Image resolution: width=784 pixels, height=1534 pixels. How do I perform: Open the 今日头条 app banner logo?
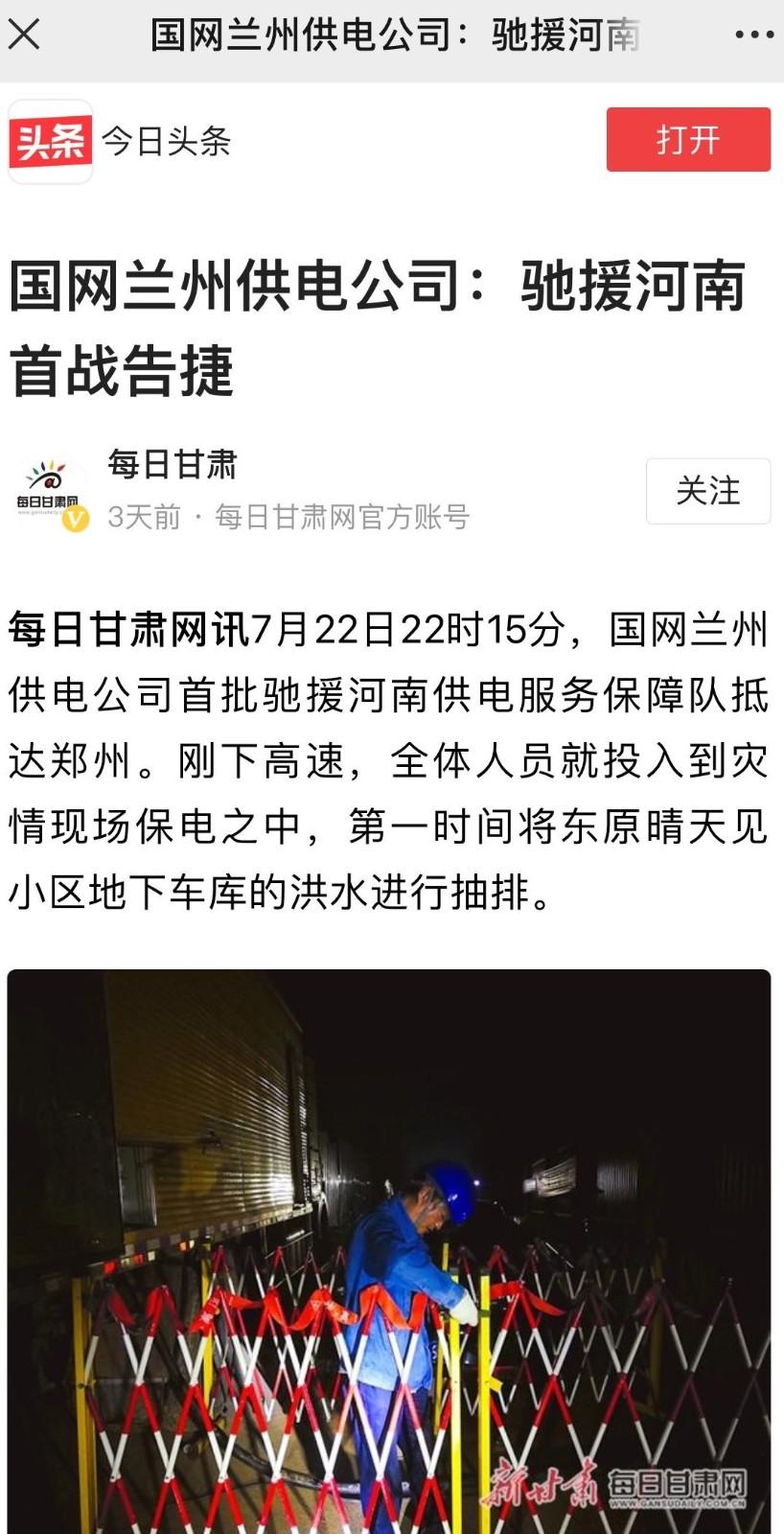point(51,142)
